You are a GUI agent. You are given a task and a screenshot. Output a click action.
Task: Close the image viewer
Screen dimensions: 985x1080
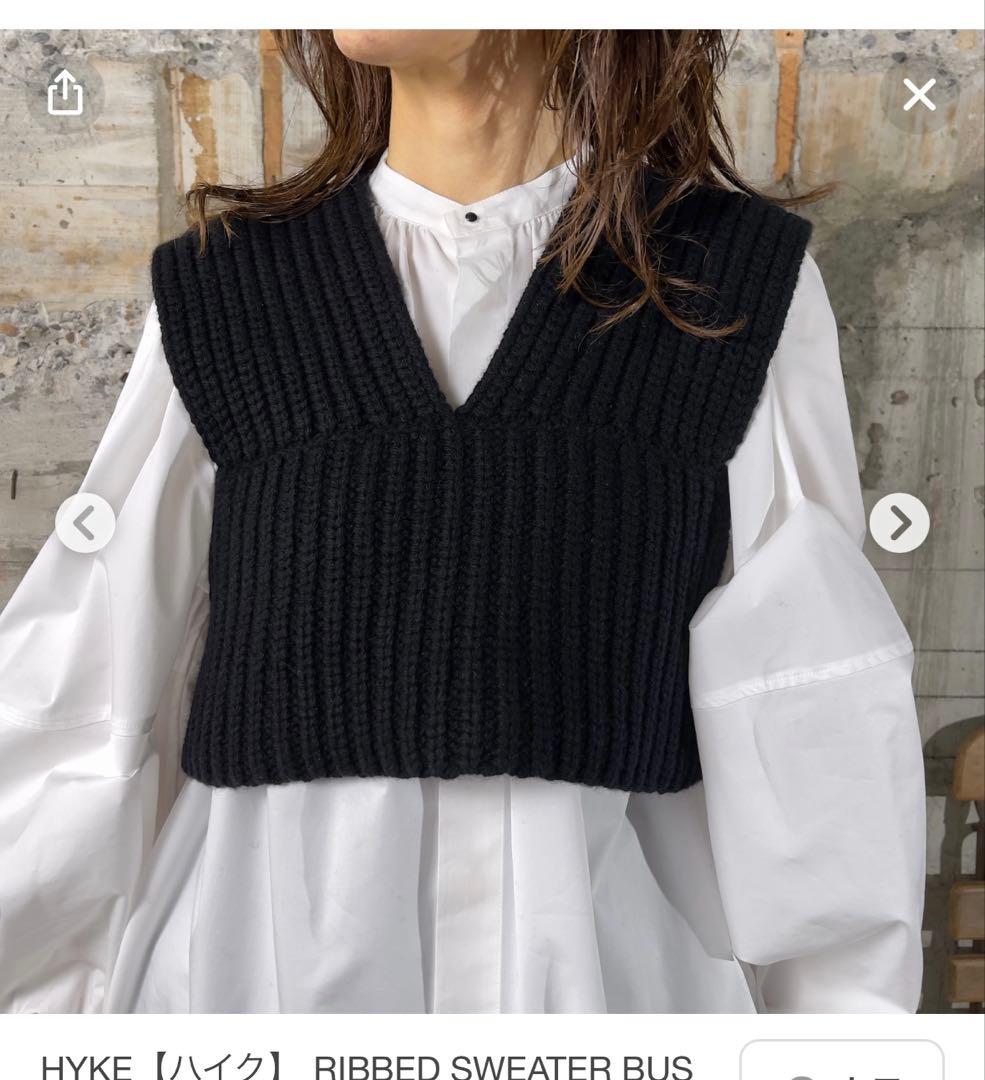[x=919, y=95]
